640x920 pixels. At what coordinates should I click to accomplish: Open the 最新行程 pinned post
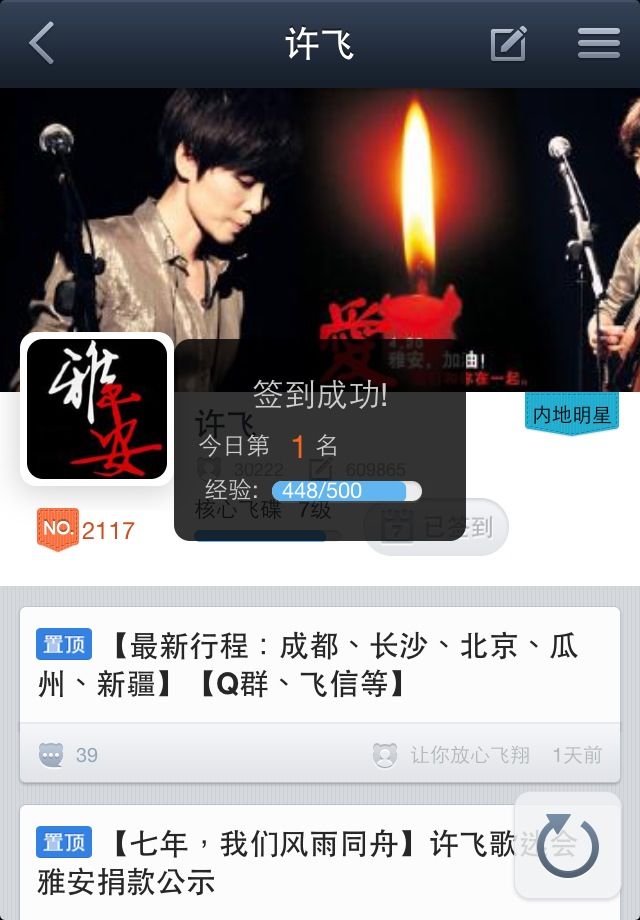(319, 665)
